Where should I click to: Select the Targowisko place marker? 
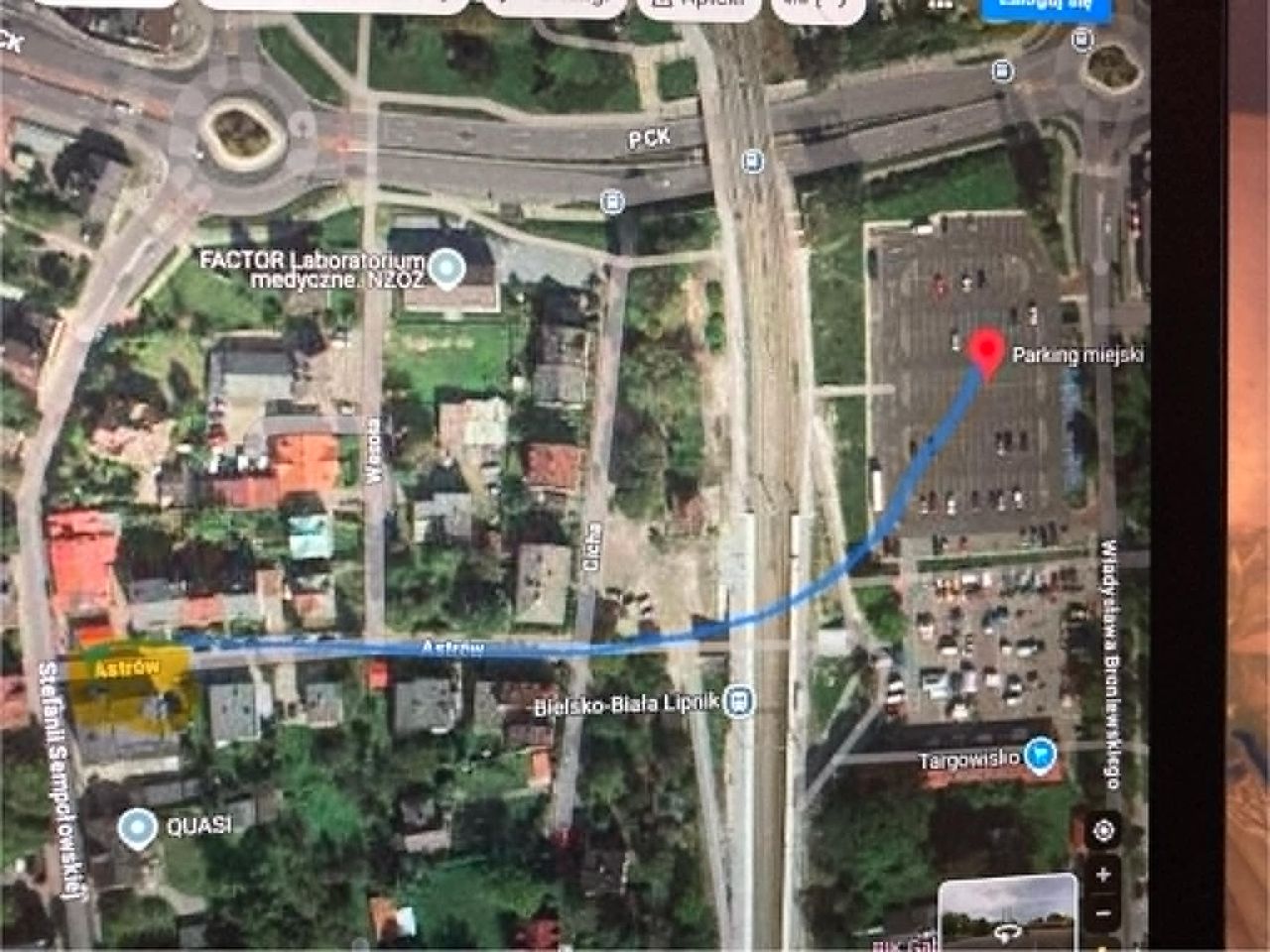(1039, 758)
